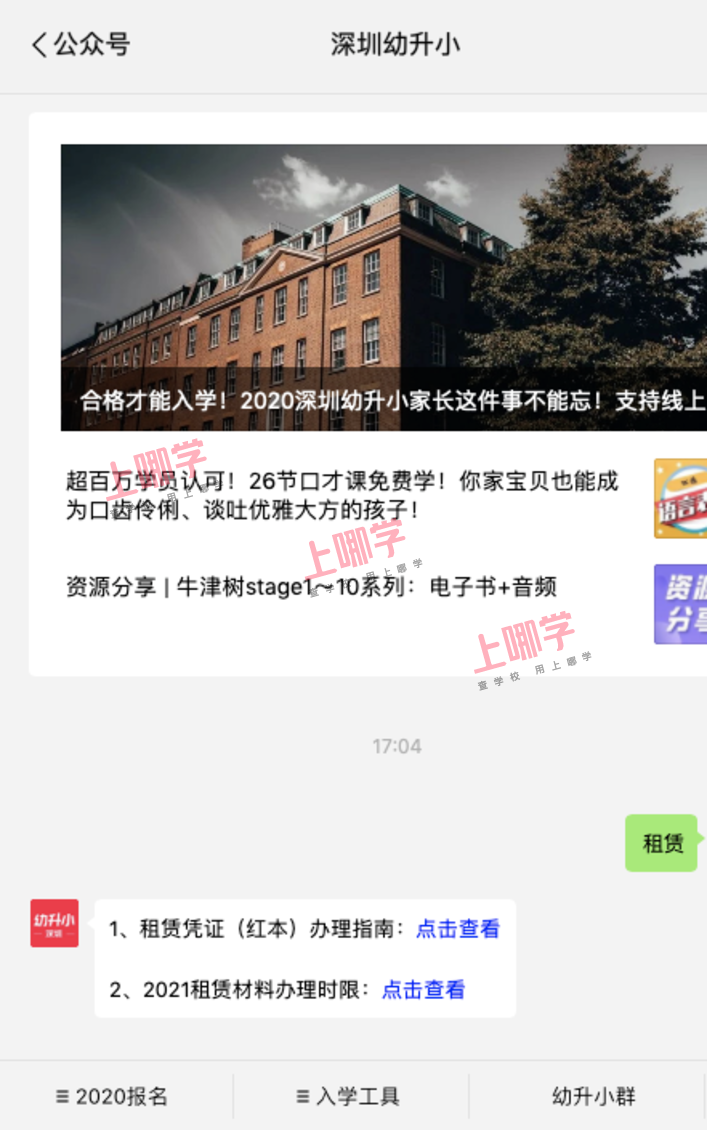Screen dimensions: 707x1130
Task: Go back to 公众号 list
Action: (x=80, y=45)
